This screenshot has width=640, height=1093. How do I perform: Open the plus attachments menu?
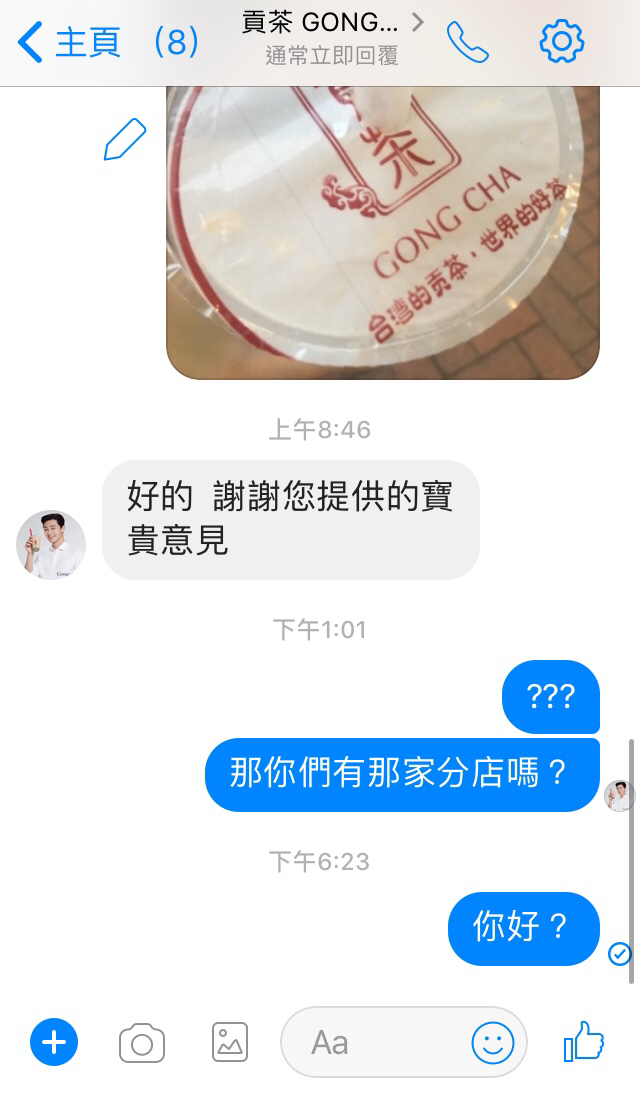[x=54, y=1044]
